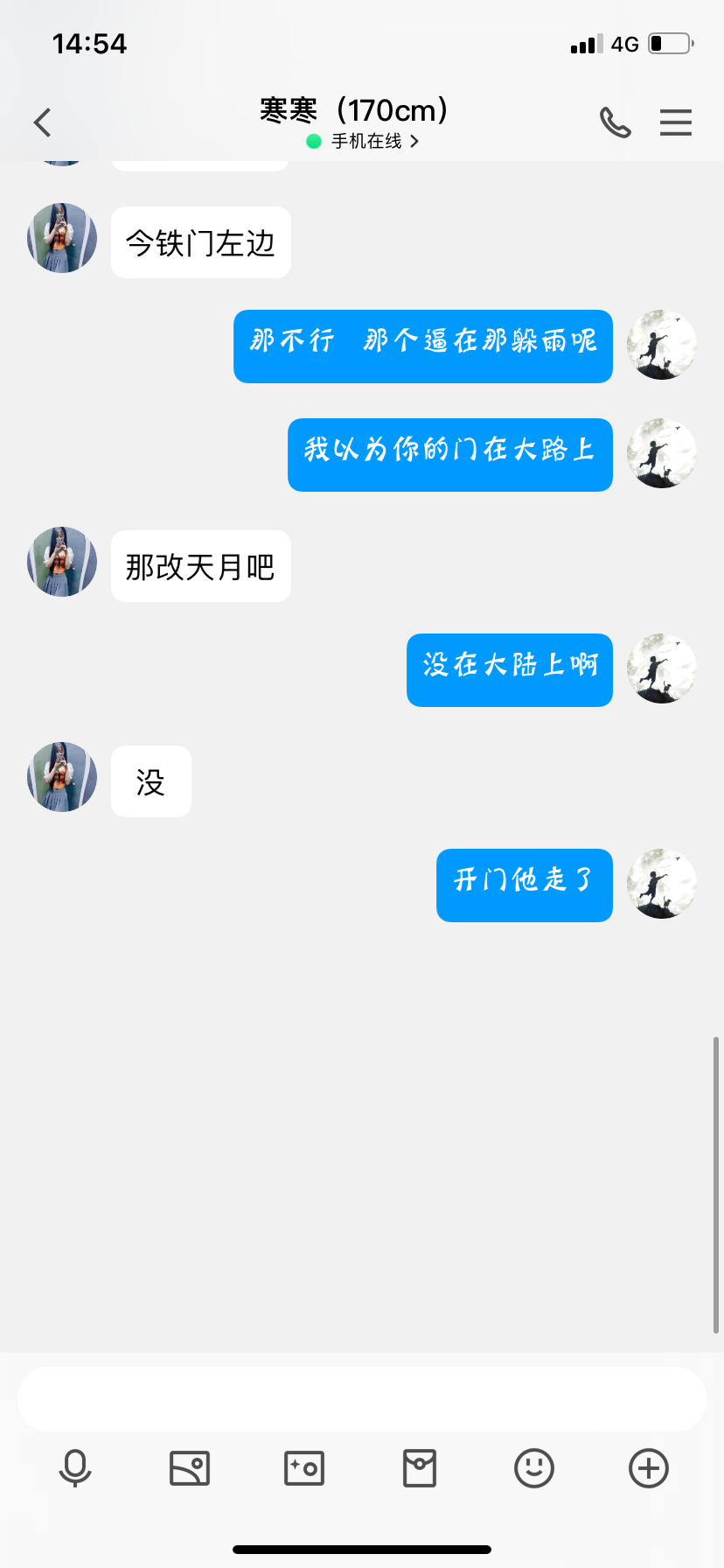Expand the 手机在线 status chevron
Viewport: 724px width, 1568px height.
coord(415,141)
